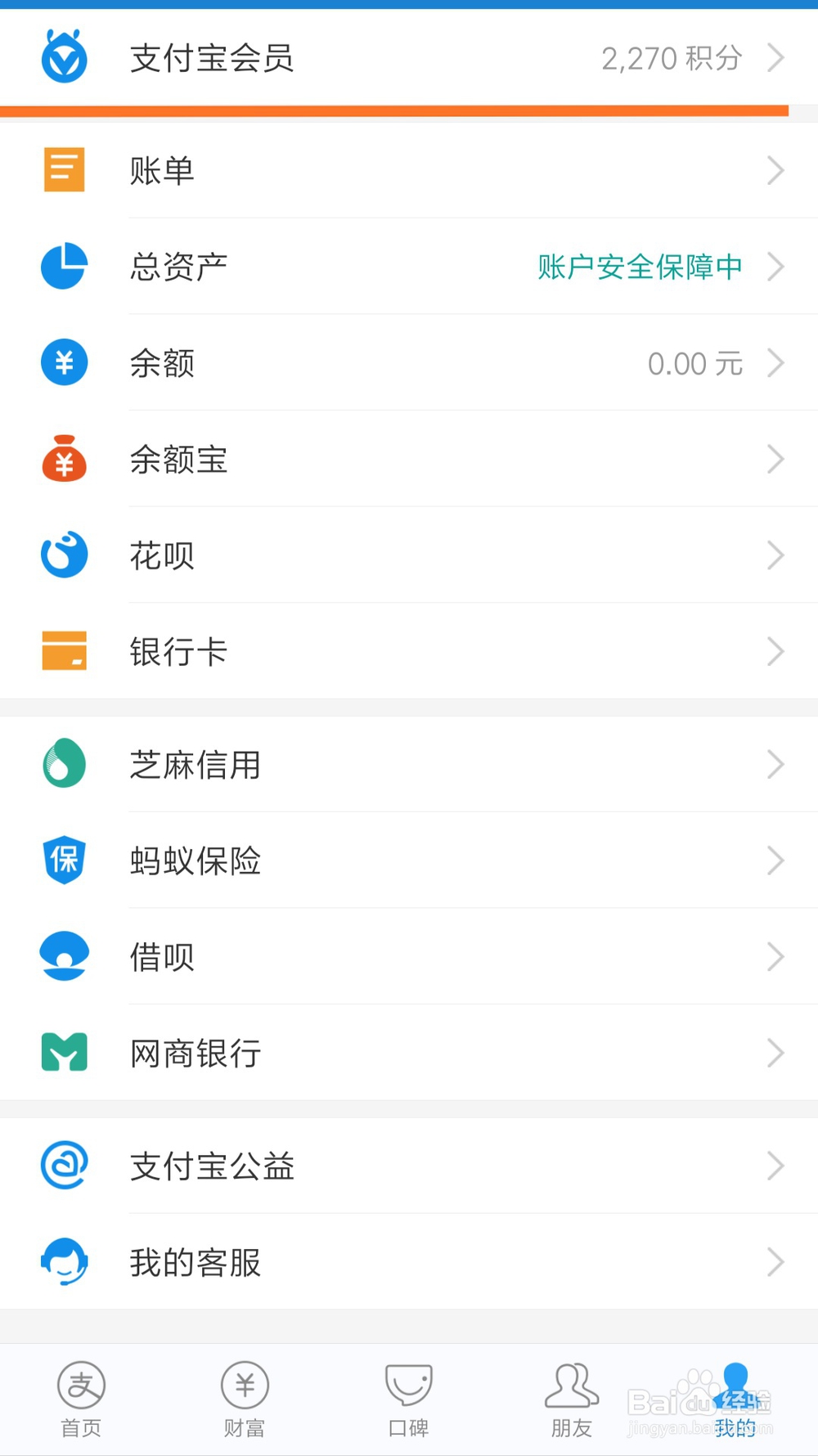Select the 借呗 Jiebei icon

tap(63, 956)
